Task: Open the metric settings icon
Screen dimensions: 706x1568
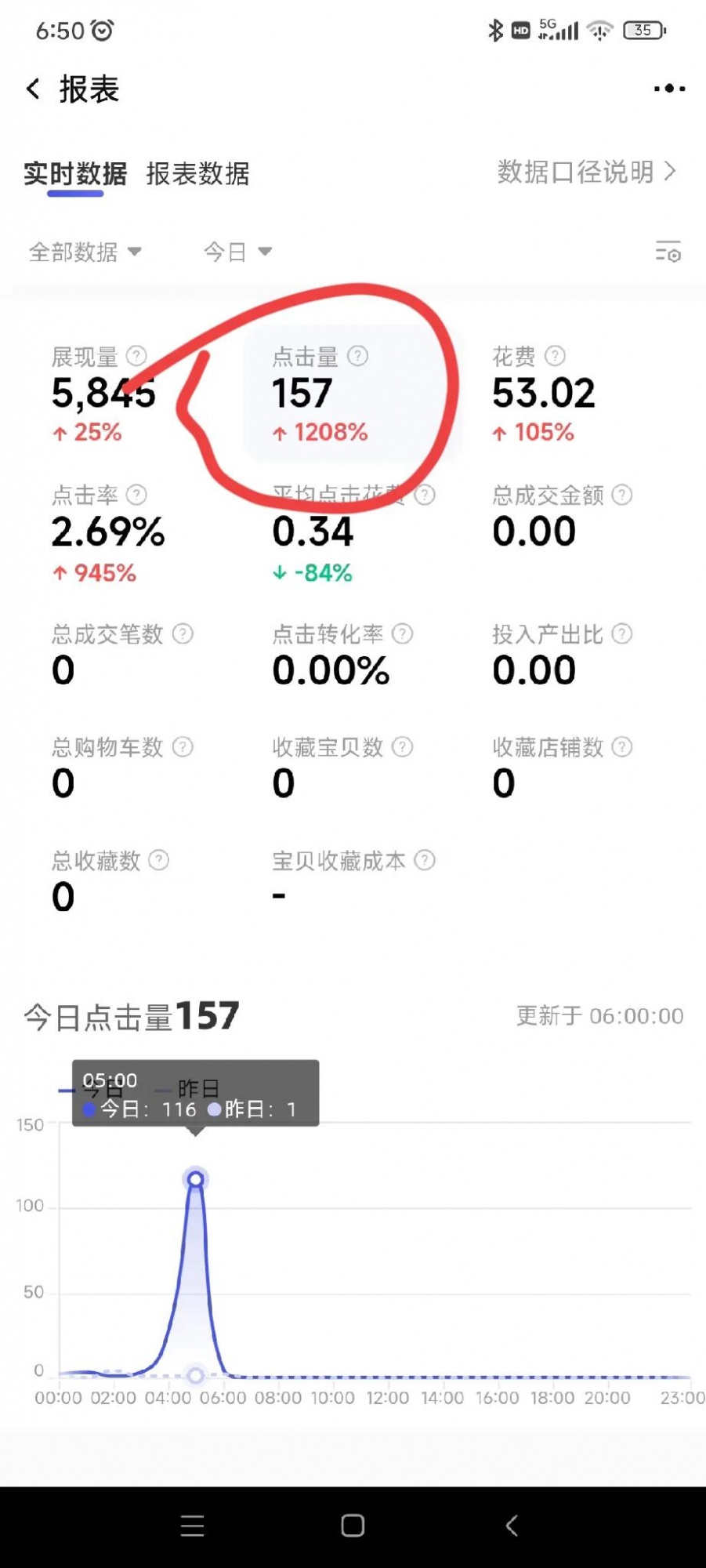Action: (x=668, y=252)
